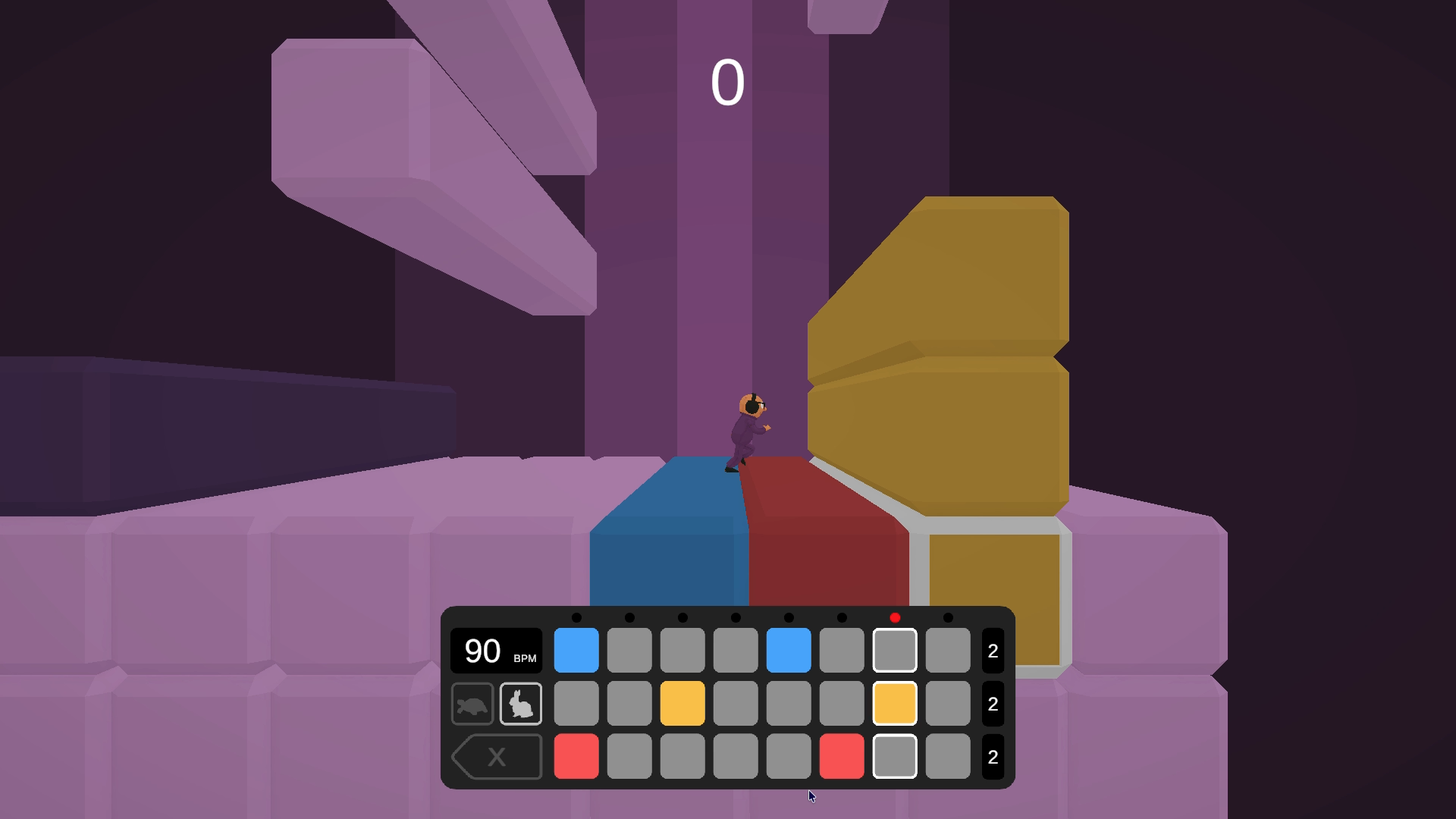This screenshot has width=1456, height=819.
Task: Select the rabbit fast speed button
Action: (521, 704)
